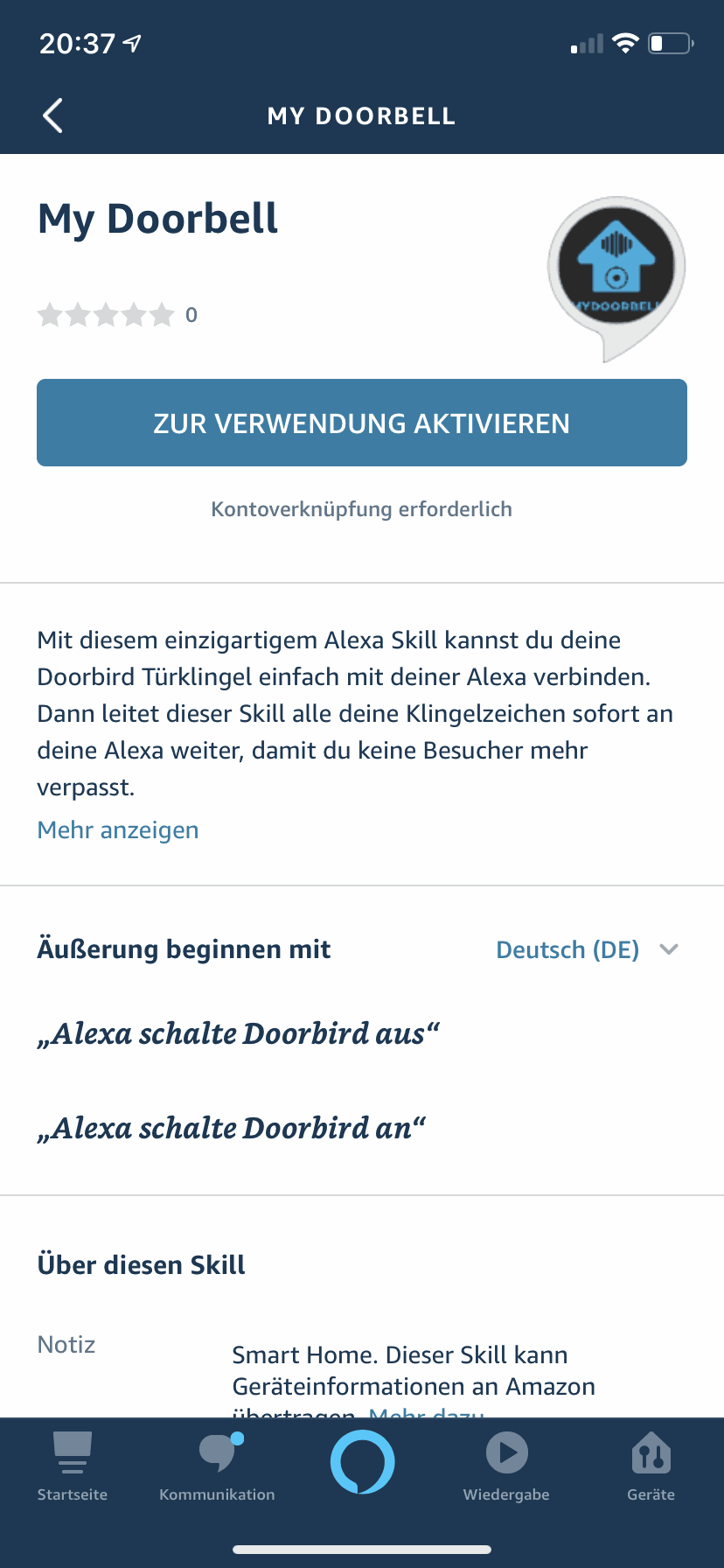The image size is (724, 1568).
Task: Activate the Alexa voice button
Action: (362, 1461)
